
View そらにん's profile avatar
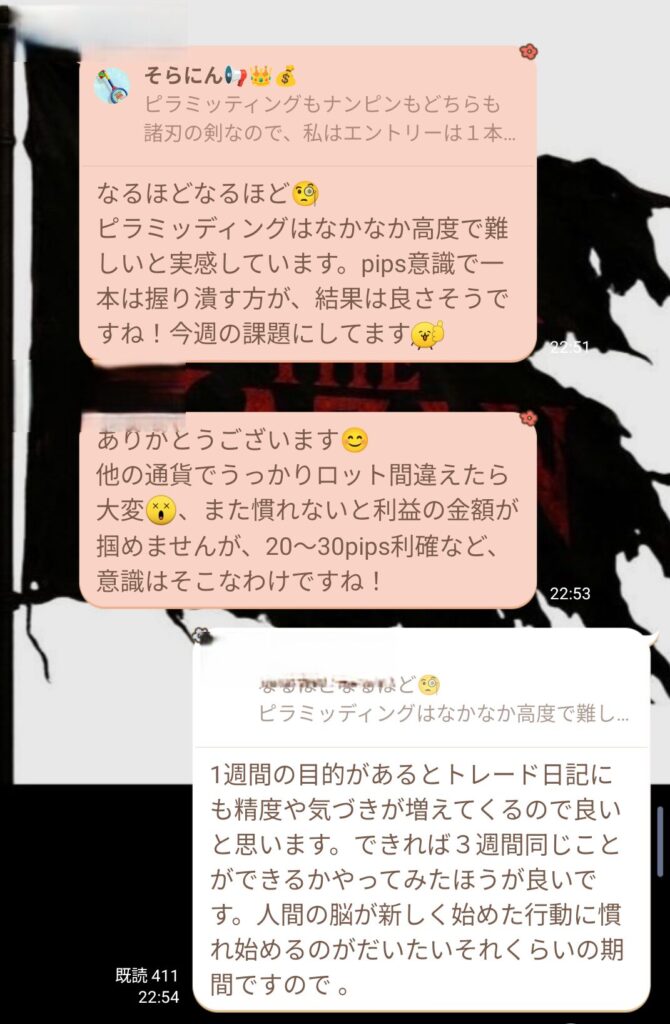coord(112,86)
